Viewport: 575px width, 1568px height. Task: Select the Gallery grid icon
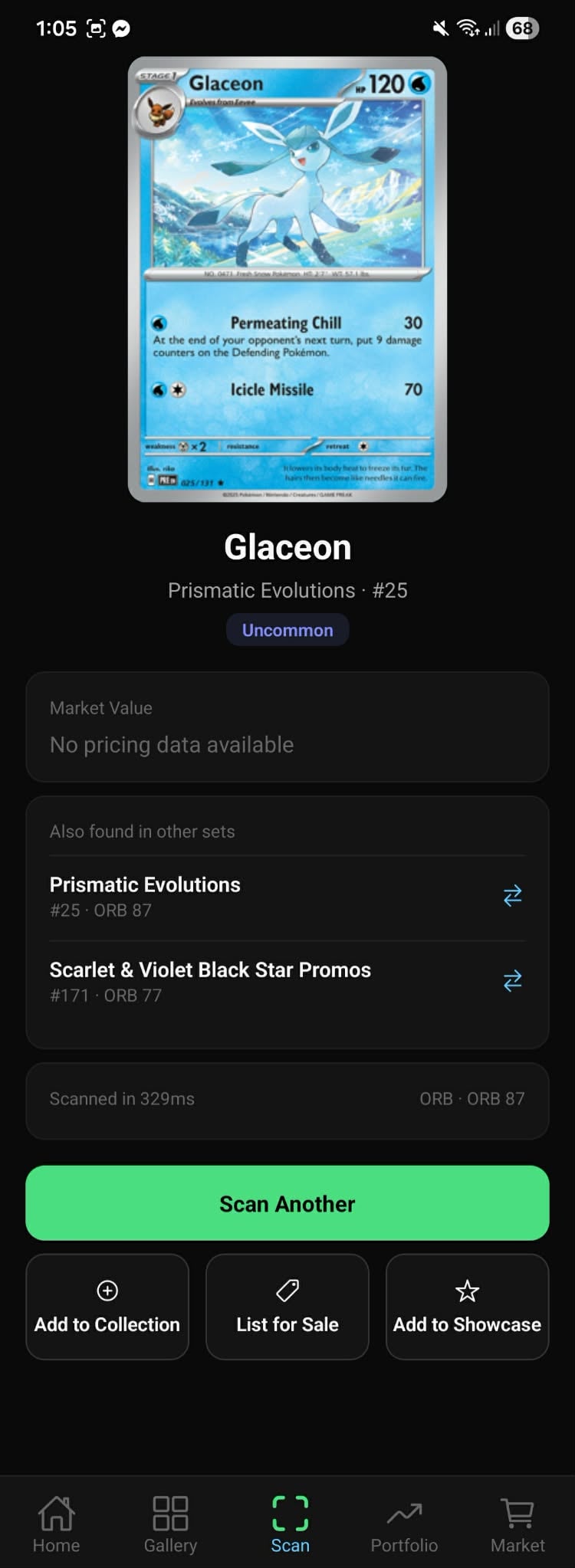170,1514
